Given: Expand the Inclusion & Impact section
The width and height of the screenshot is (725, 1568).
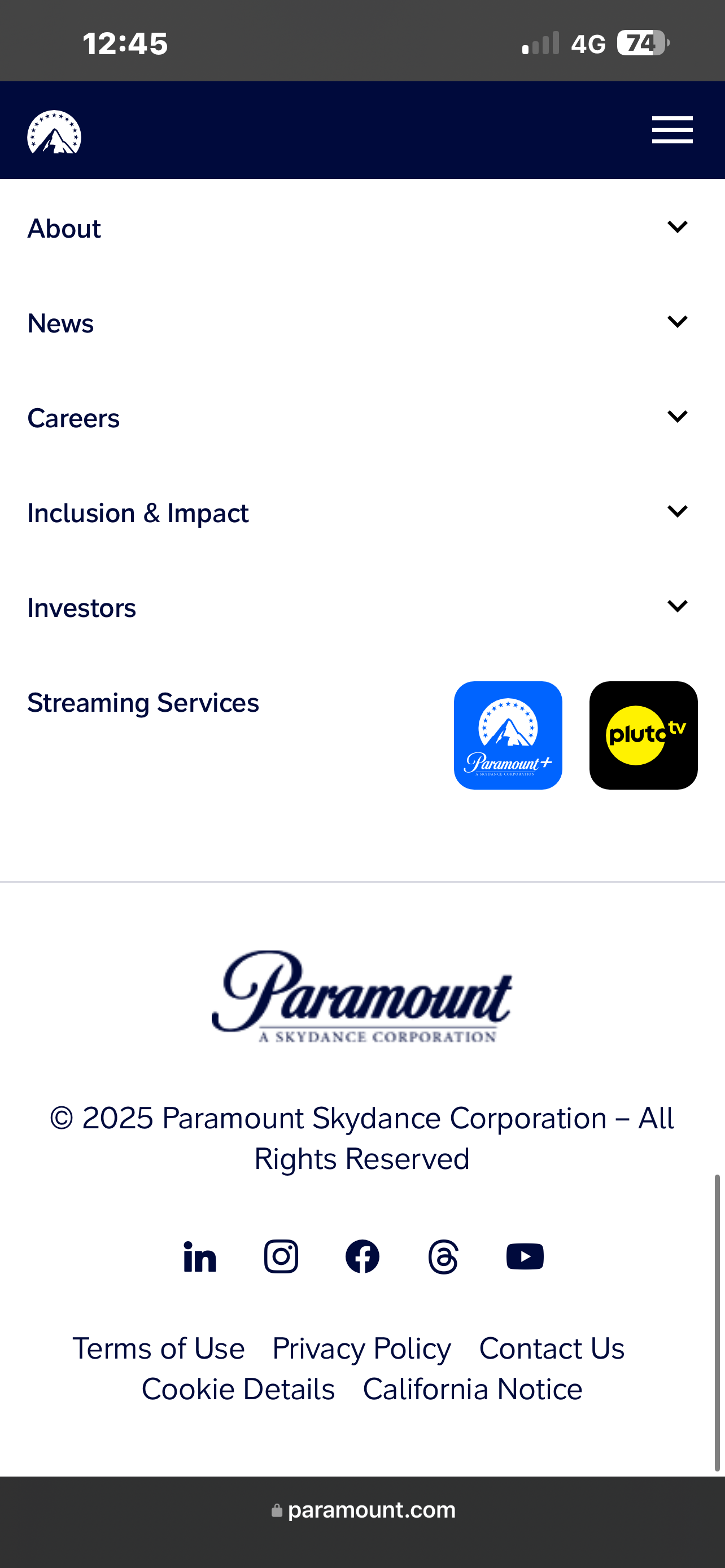Looking at the screenshot, I should [x=362, y=513].
